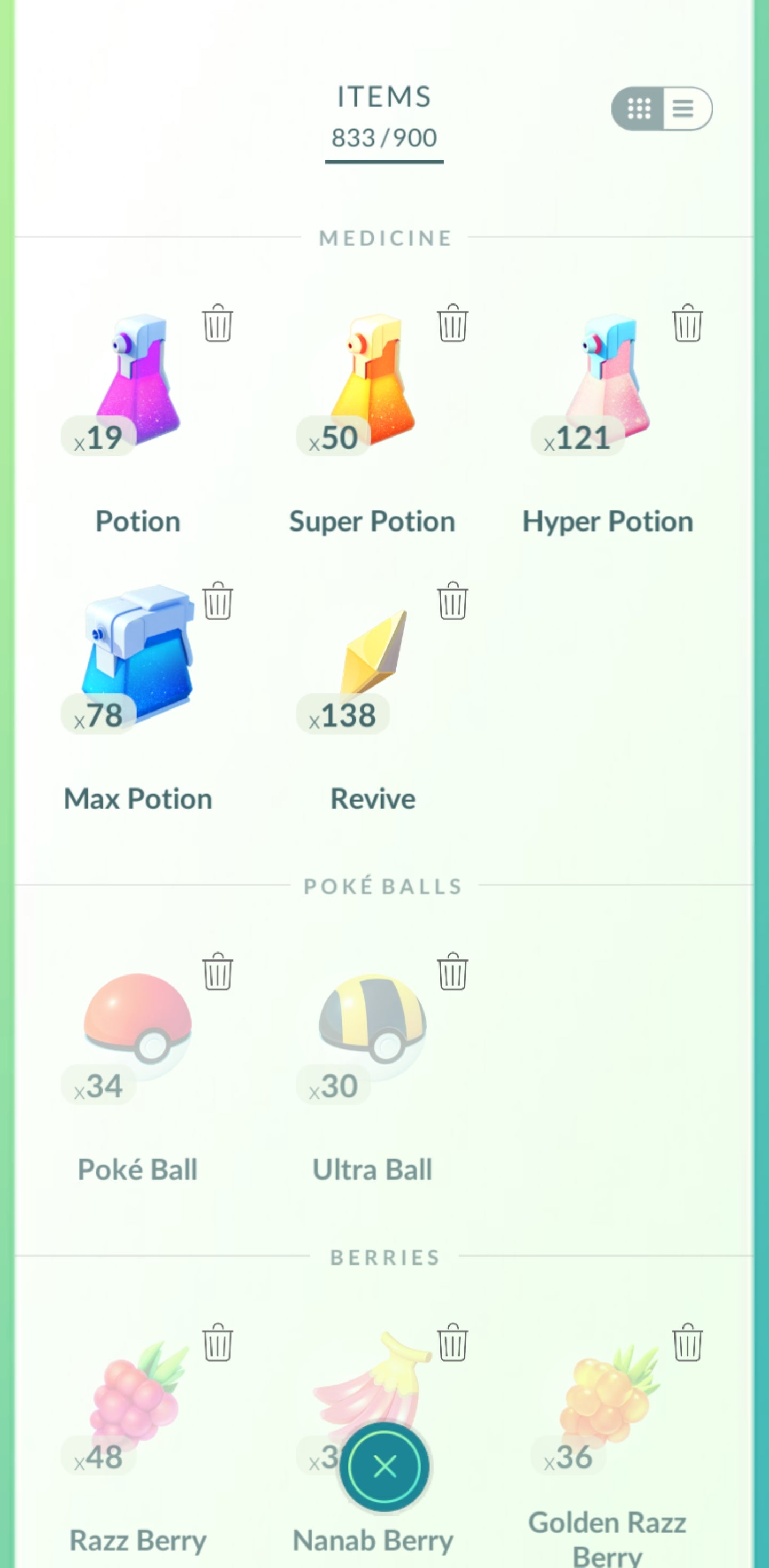Delete Ultra Ball items
The width and height of the screenshot is (769, 1568).
click(452, 971)
